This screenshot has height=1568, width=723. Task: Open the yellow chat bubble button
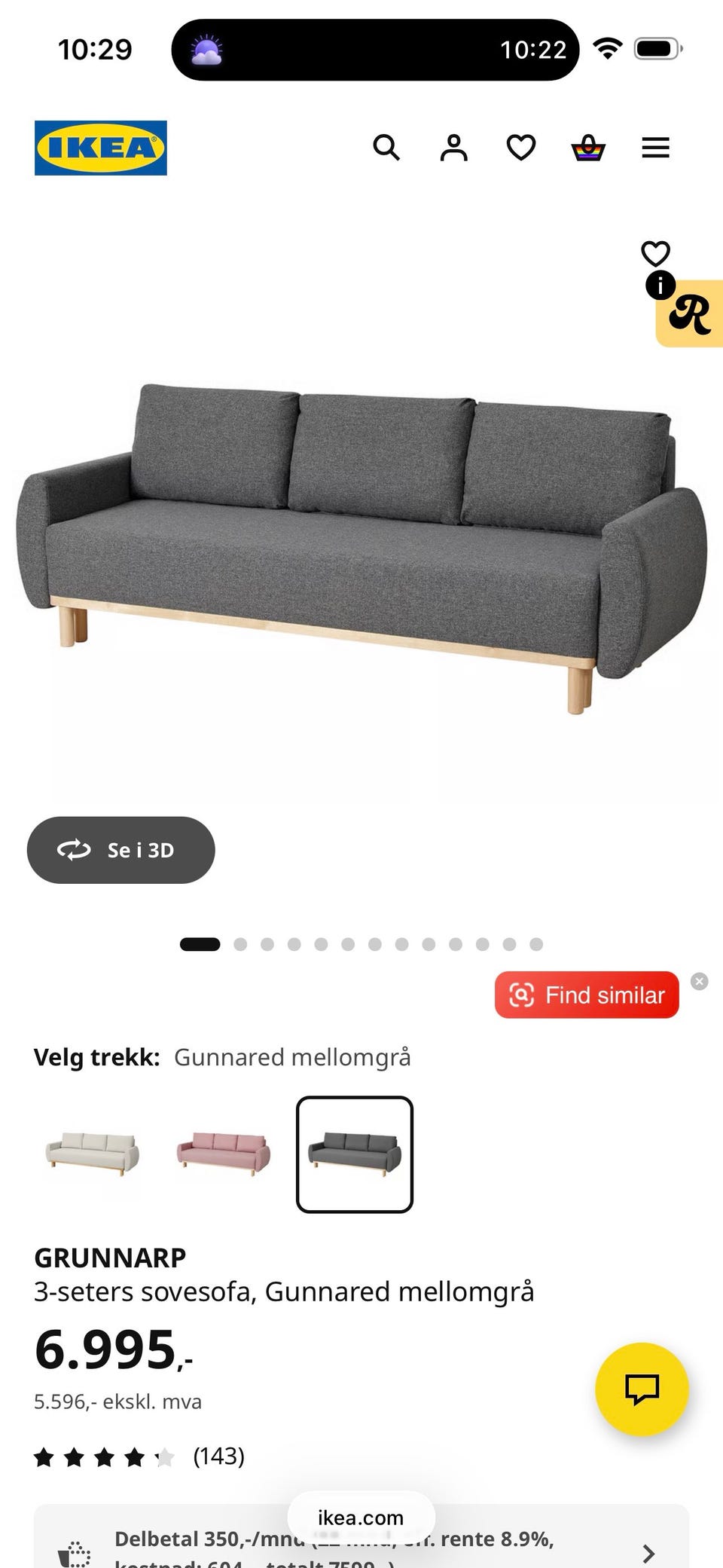tap(642, 1389)
